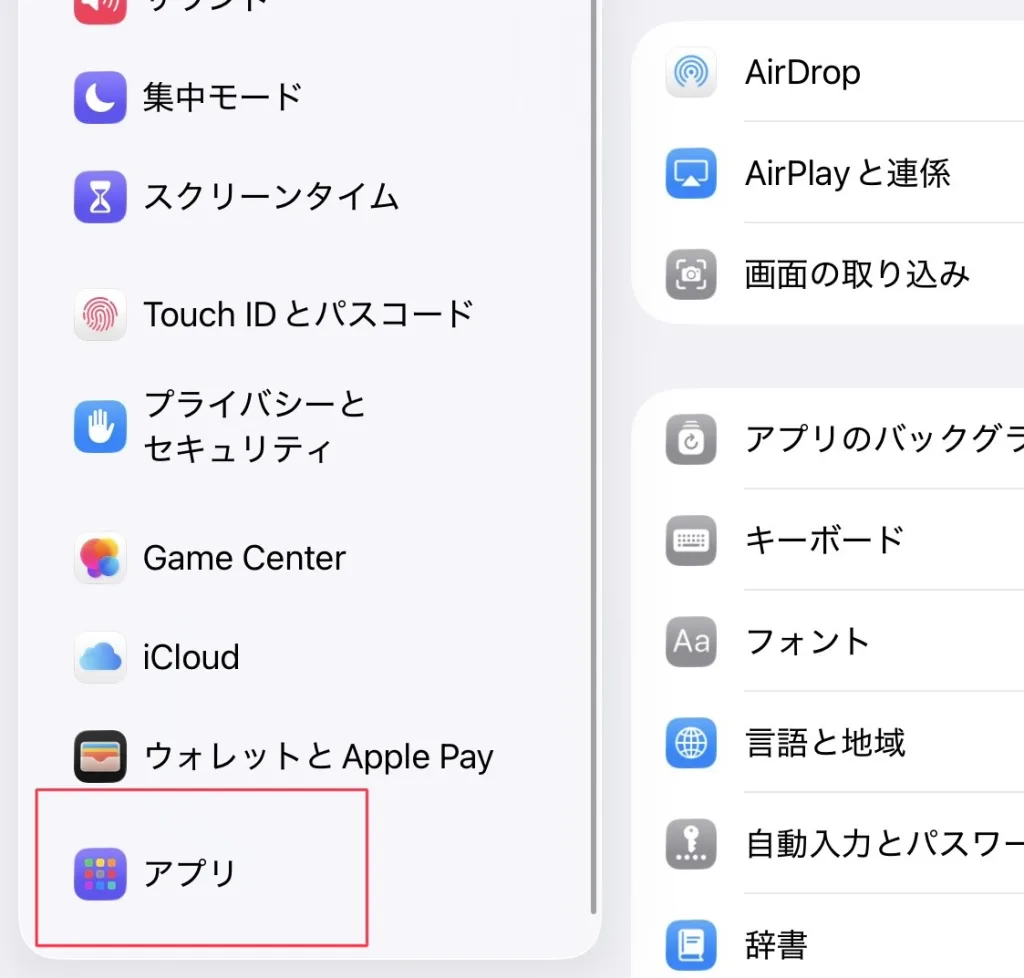Screen dimensions: 1024x978
Task: Open AirDrop settings
Action: [802, 73]
